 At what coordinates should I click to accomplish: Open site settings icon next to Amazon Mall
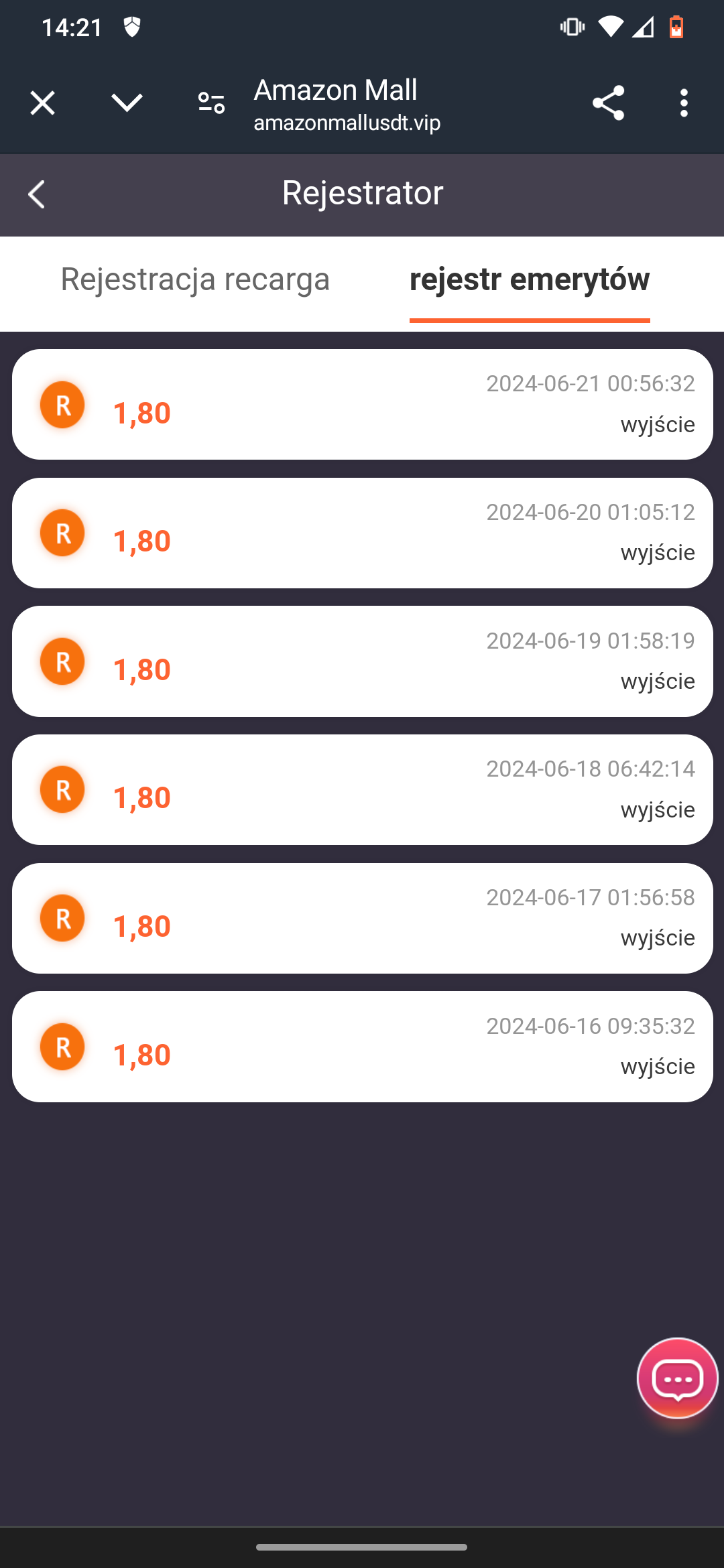tap(211, 103)
